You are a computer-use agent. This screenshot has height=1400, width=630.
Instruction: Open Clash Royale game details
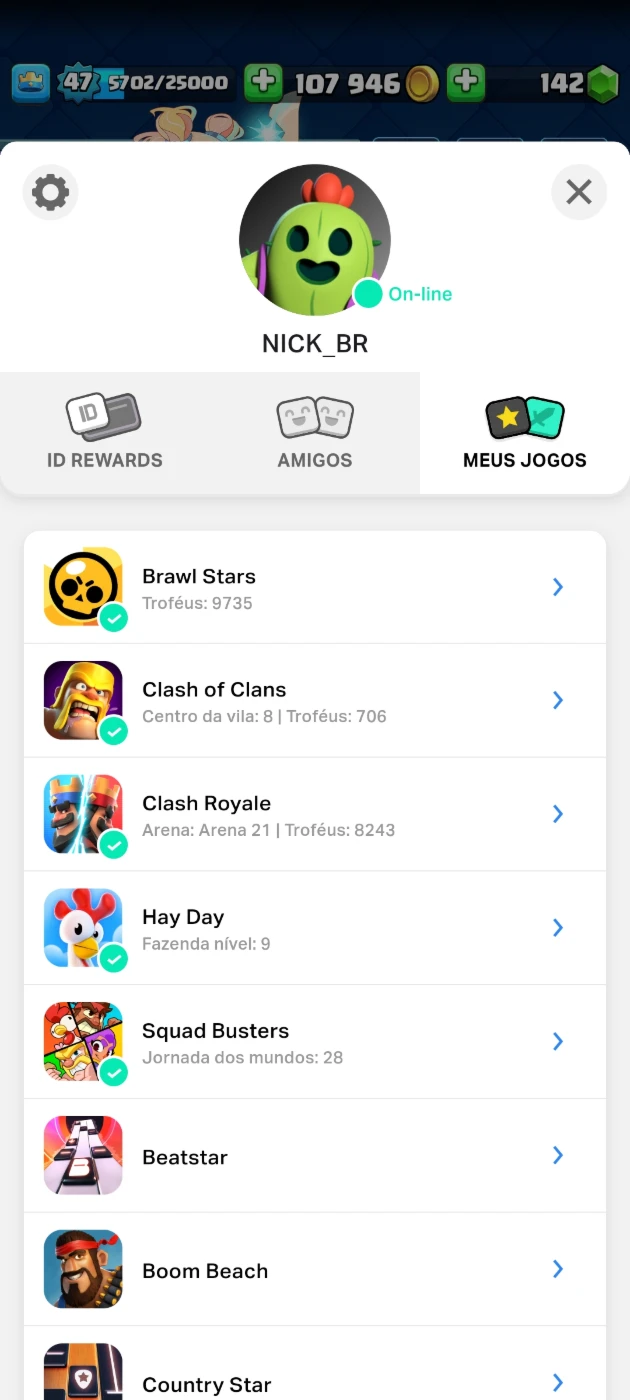315,814
